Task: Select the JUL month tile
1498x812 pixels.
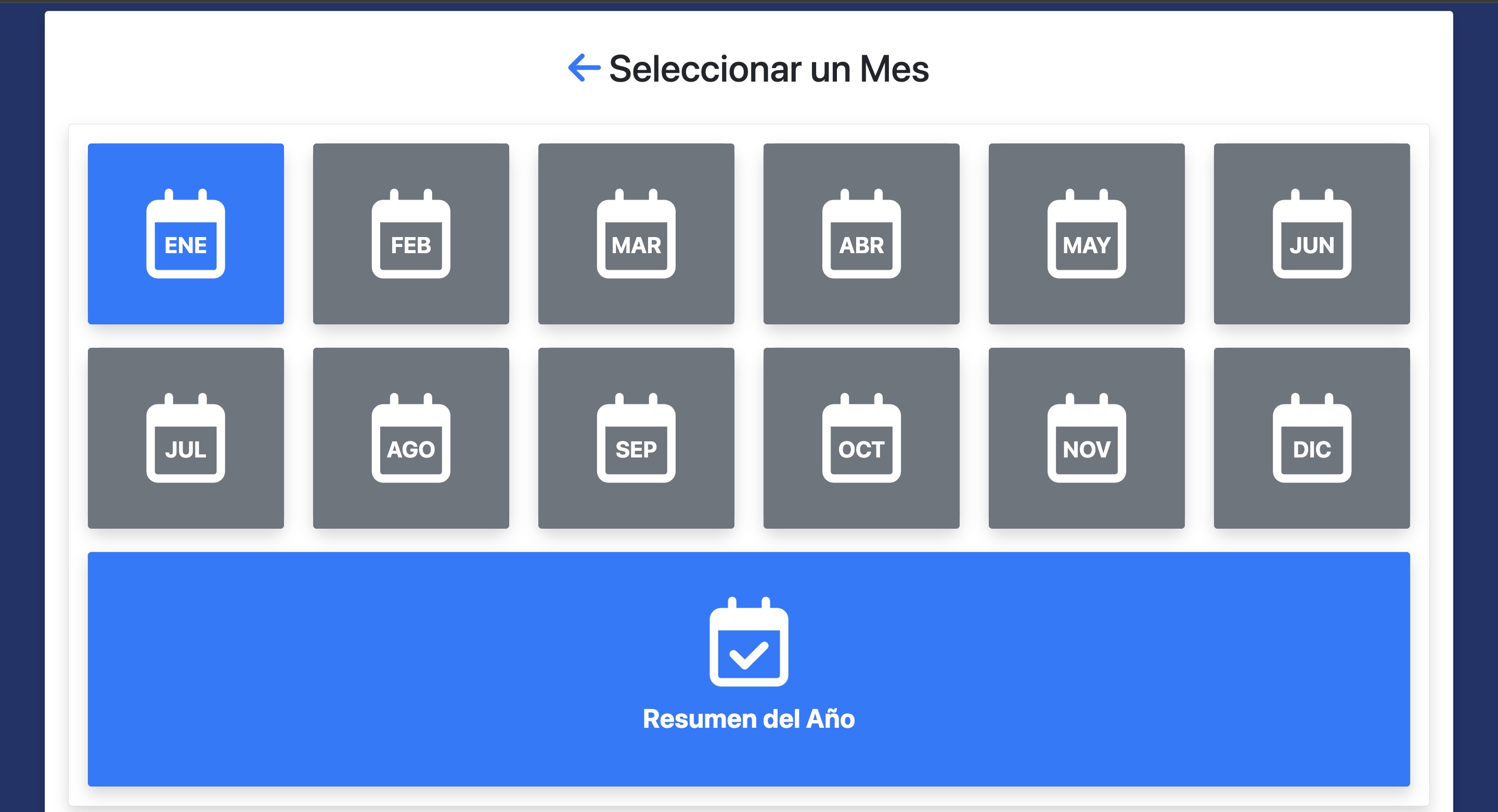Action: [x=186, y=438]
